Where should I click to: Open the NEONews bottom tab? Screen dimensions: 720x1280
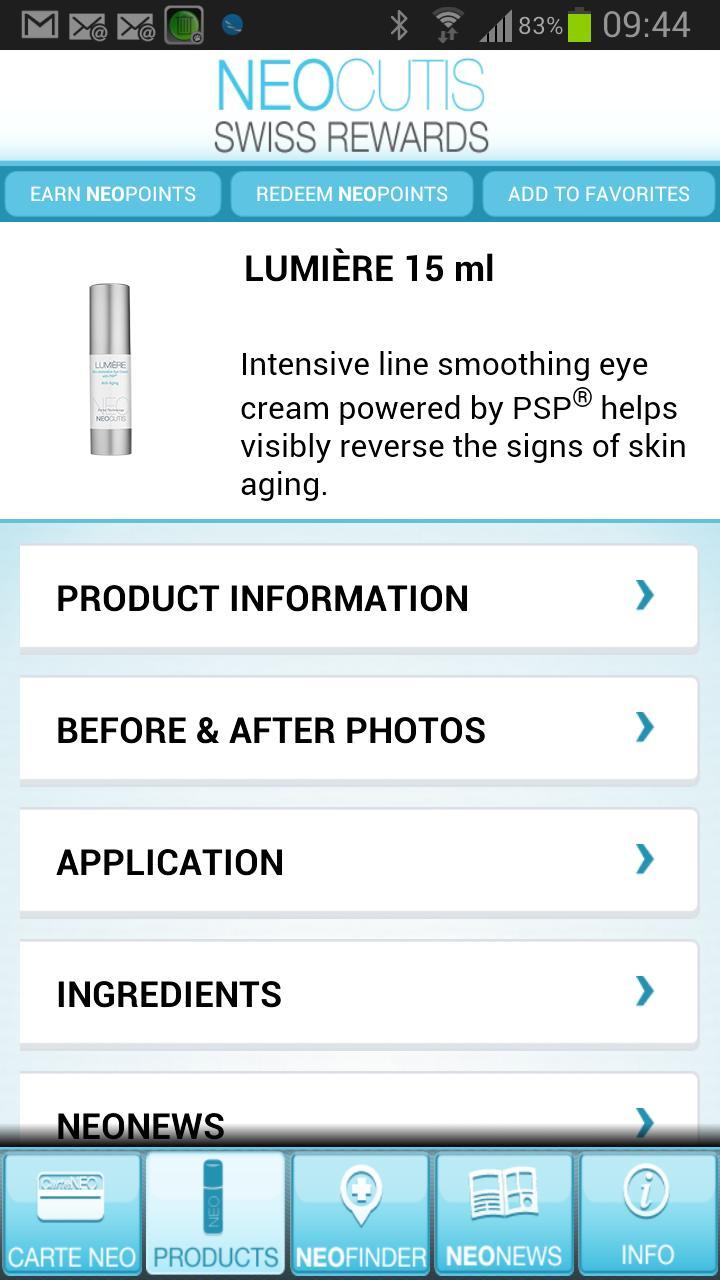(x=504, y=1214)
